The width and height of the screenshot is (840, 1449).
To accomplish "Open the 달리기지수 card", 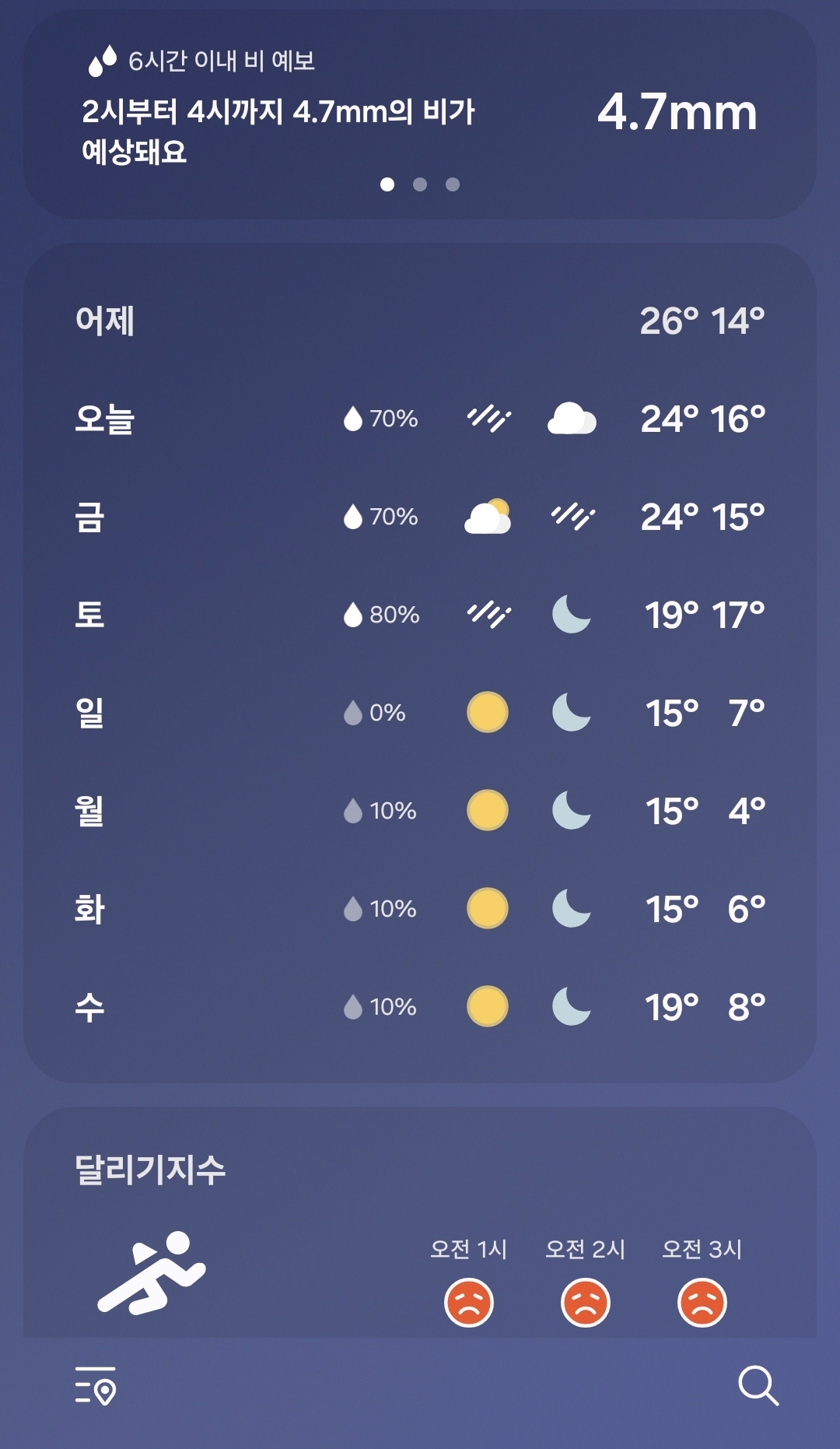I will [420, 1222].
